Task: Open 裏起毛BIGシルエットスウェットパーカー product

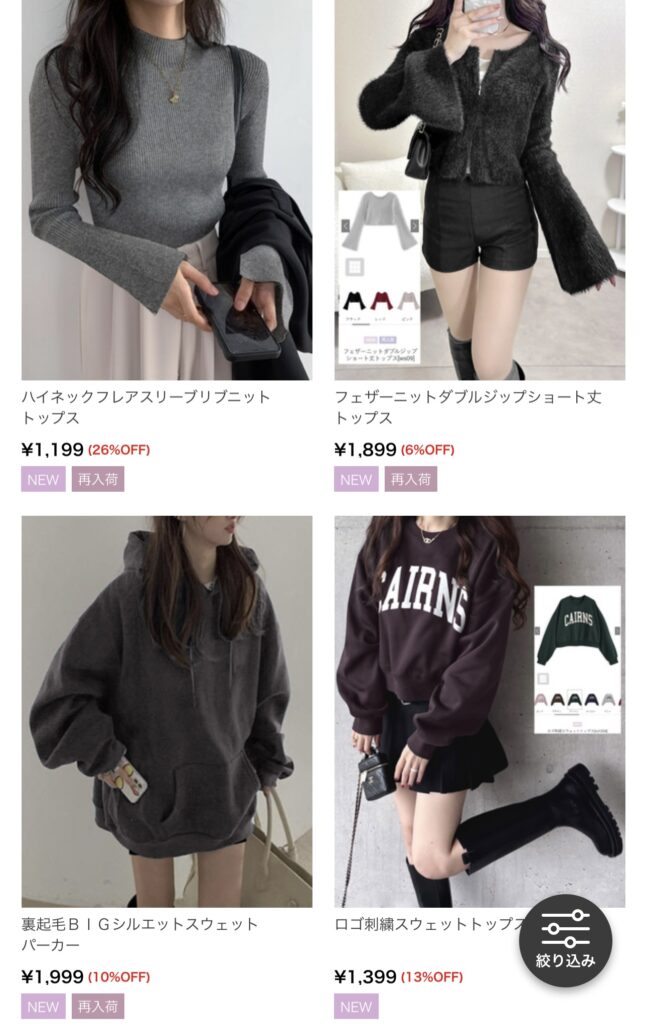Action: coord(166,710)
